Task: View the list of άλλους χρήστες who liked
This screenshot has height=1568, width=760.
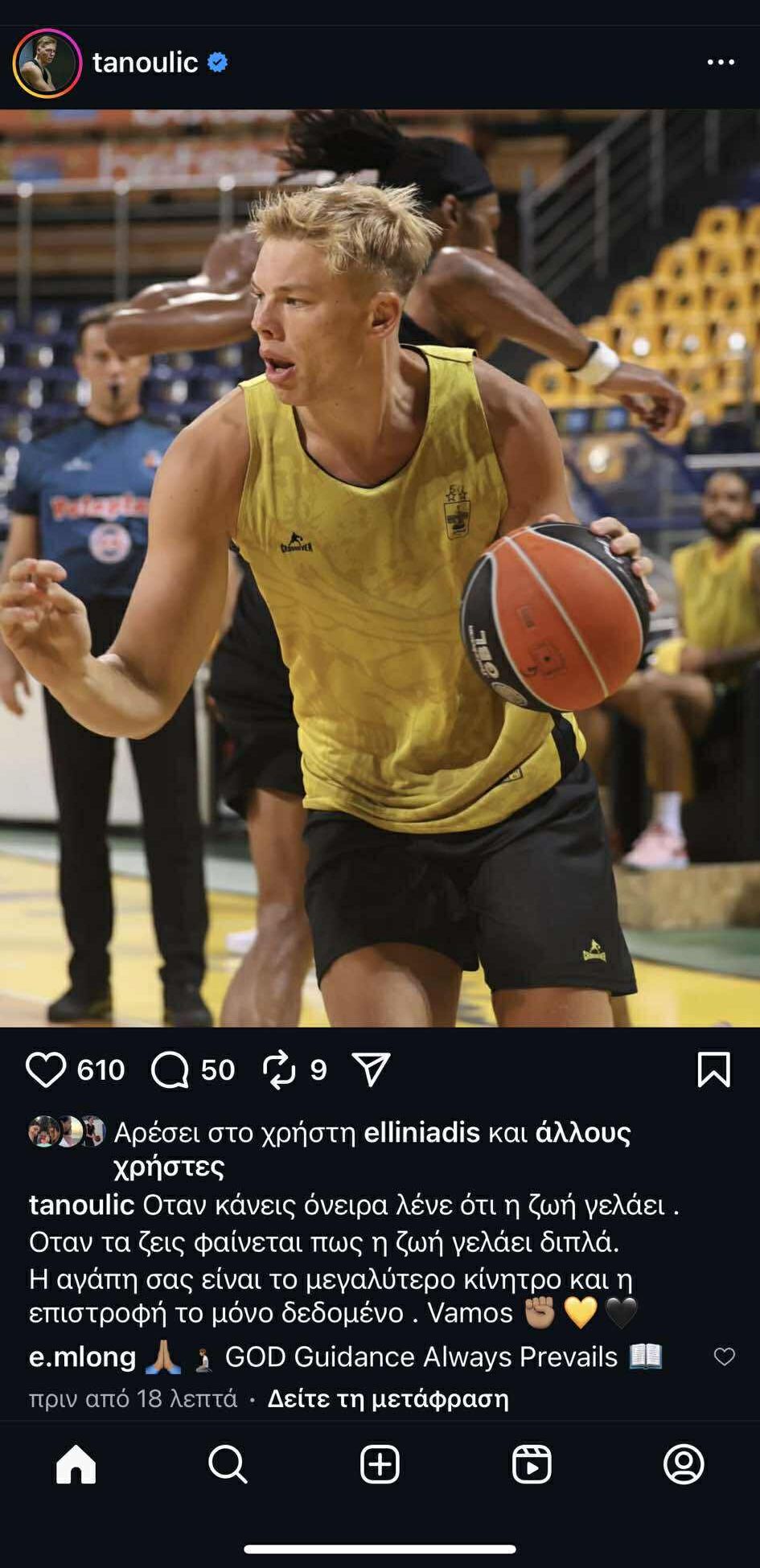Action: click(x=582, y=1132)
